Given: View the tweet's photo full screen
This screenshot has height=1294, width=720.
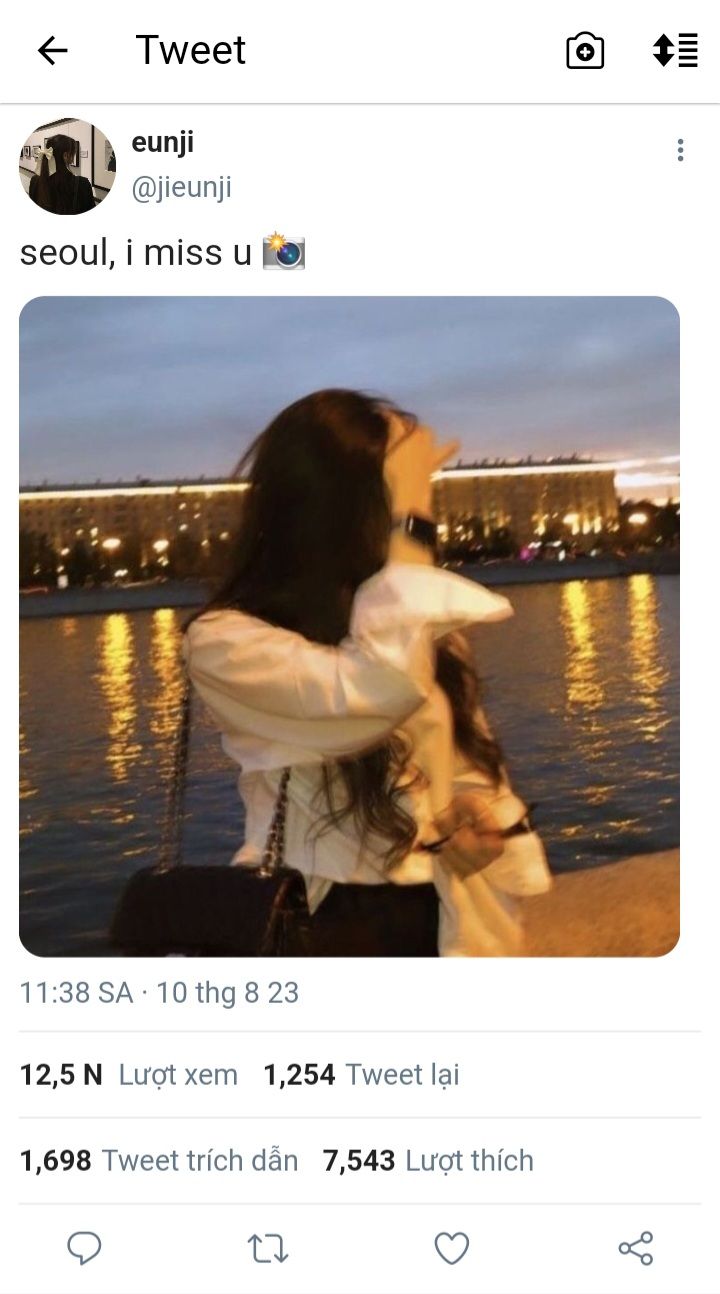Looking at the screenshot, I should point(349,626).
